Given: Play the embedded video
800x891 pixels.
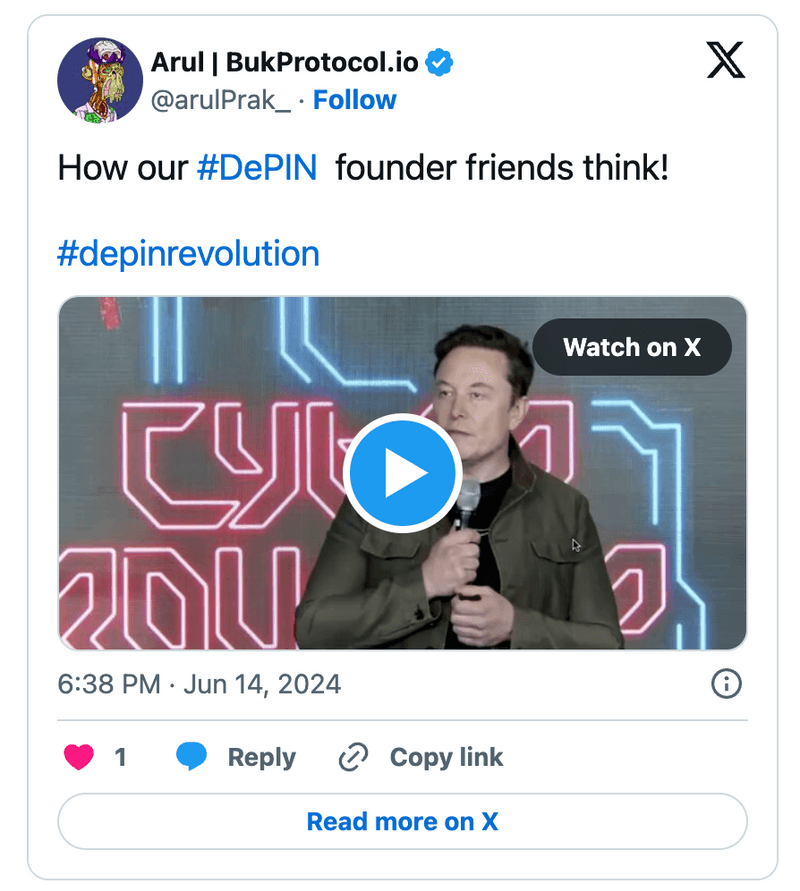Looking at the screenshot, I should [401, 473].
